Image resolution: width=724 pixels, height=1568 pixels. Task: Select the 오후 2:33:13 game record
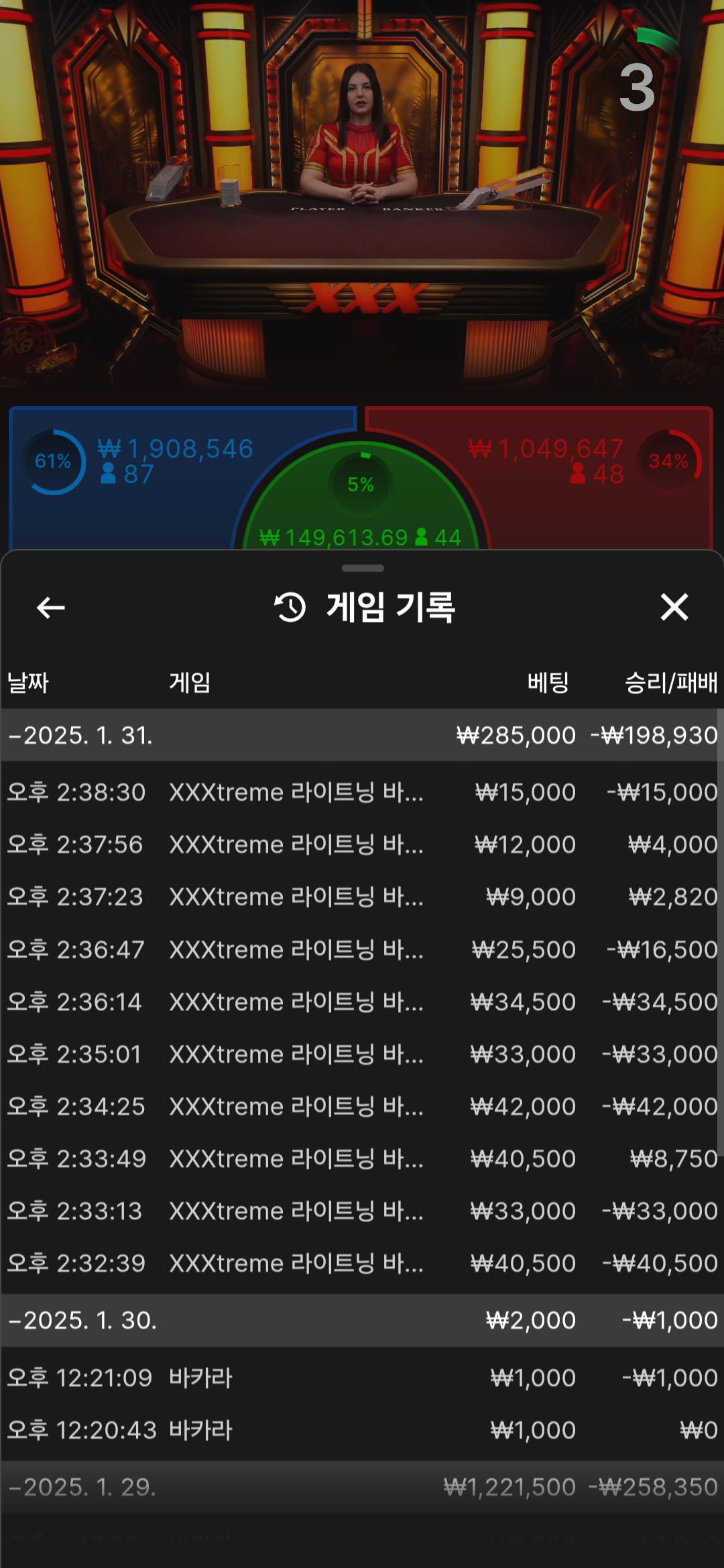(x=362, y=1211)
